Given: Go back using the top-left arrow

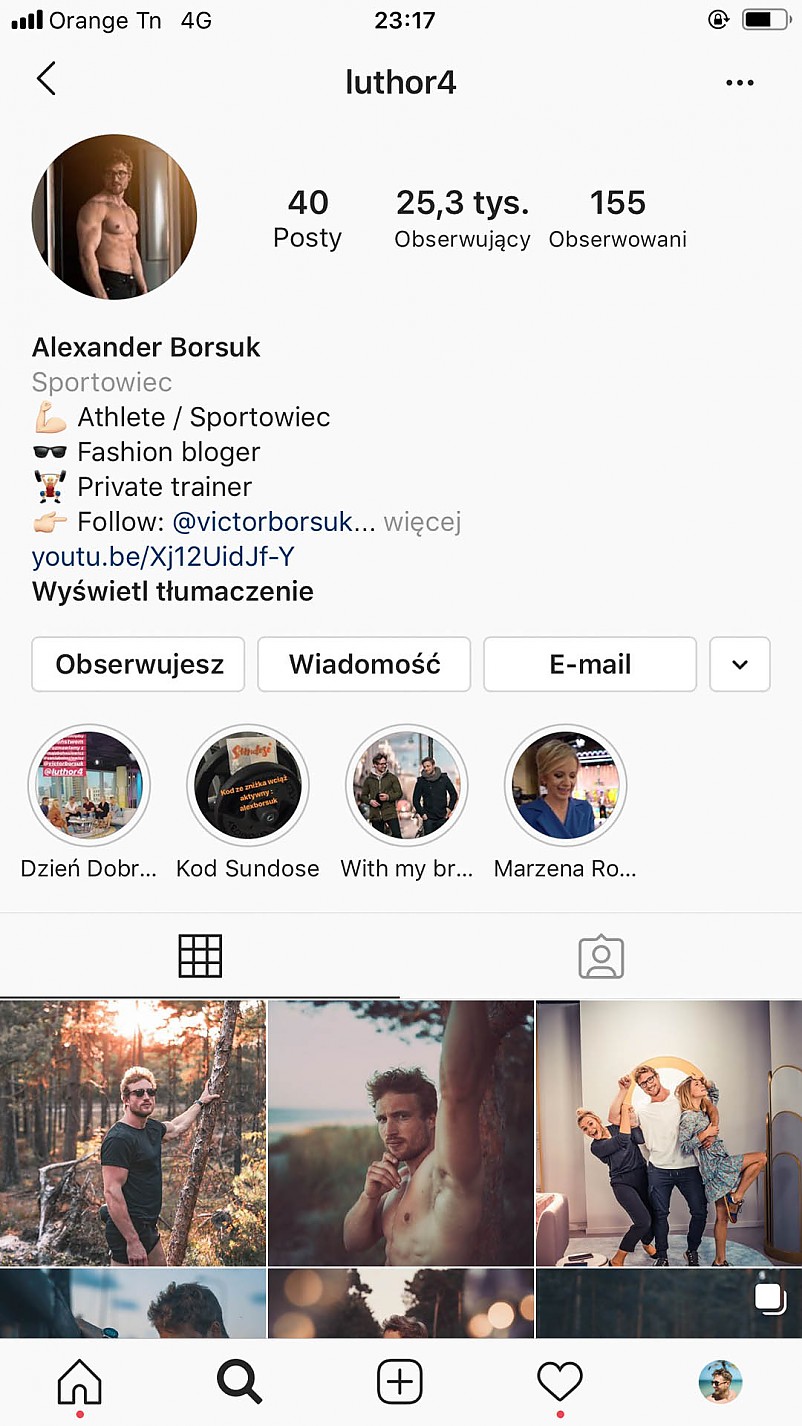Looking at the screenshot, I should click(x=46, y=79).
